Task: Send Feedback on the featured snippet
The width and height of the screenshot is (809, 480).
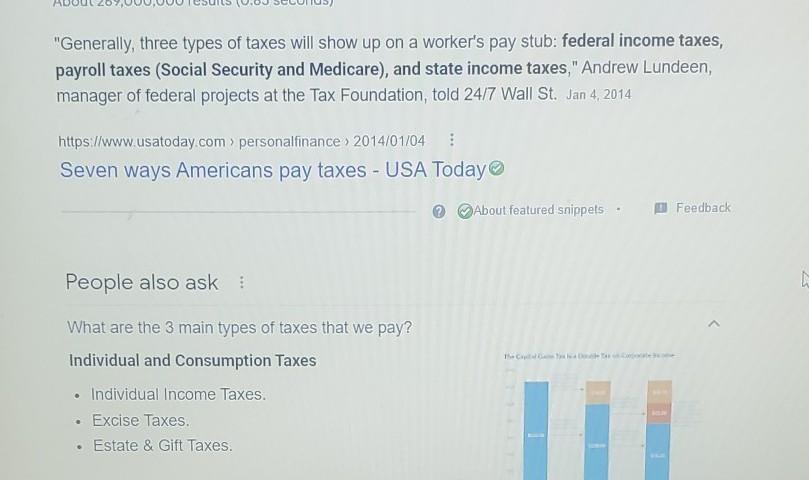Action: (x=693, y=208)
